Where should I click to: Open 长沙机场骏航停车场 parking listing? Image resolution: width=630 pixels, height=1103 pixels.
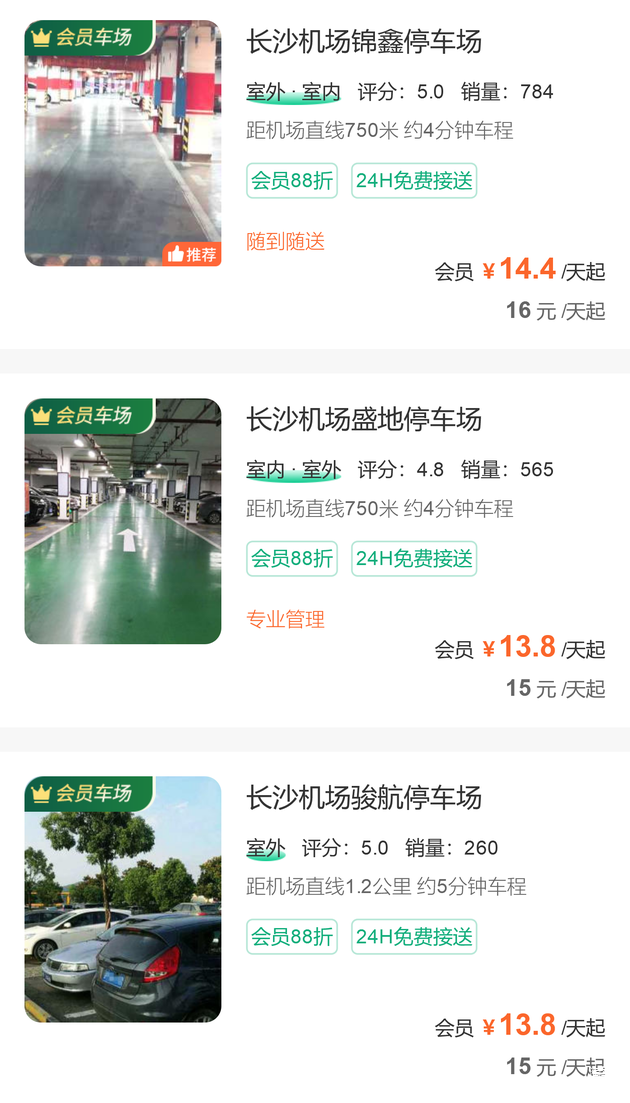pos(364,798)
